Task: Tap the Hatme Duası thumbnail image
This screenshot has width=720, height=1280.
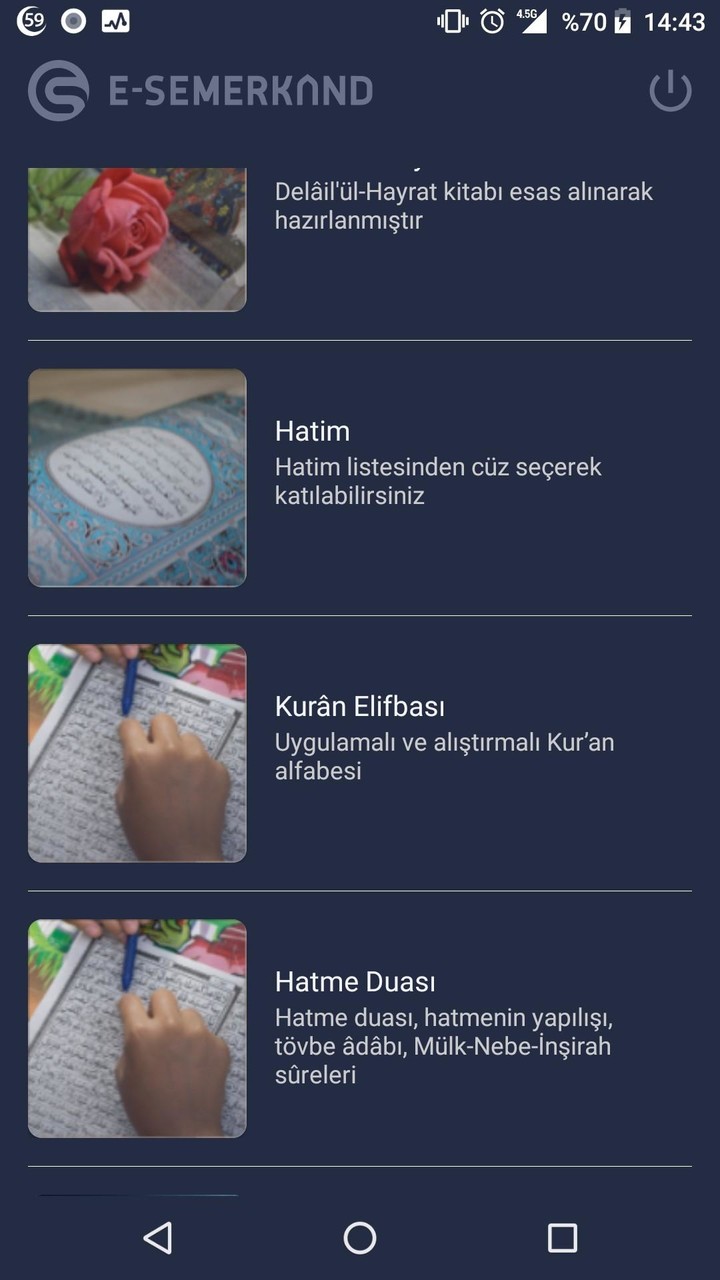Action: click(x=137, y=1028)
